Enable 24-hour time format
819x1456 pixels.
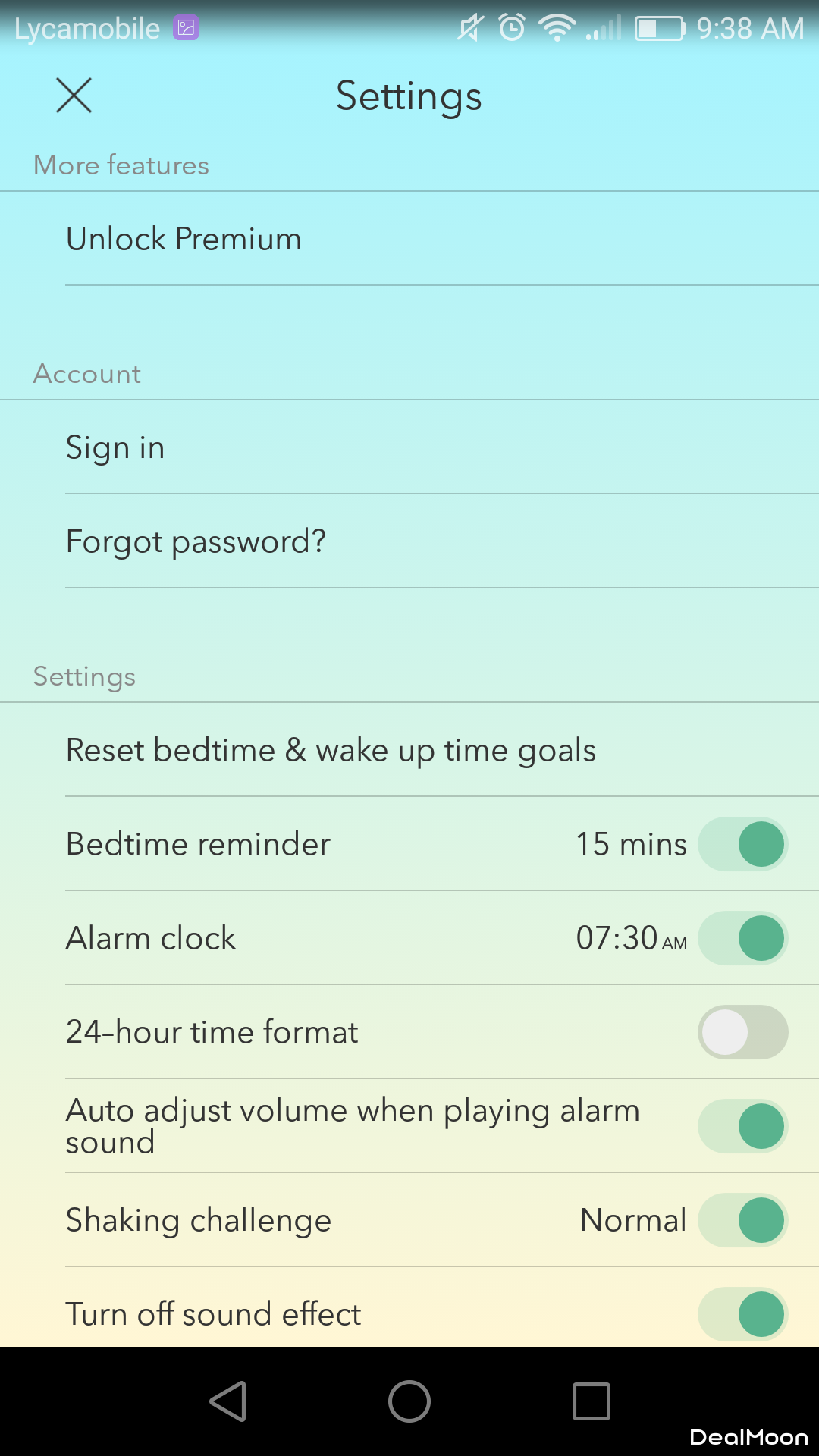(742, 1032)
